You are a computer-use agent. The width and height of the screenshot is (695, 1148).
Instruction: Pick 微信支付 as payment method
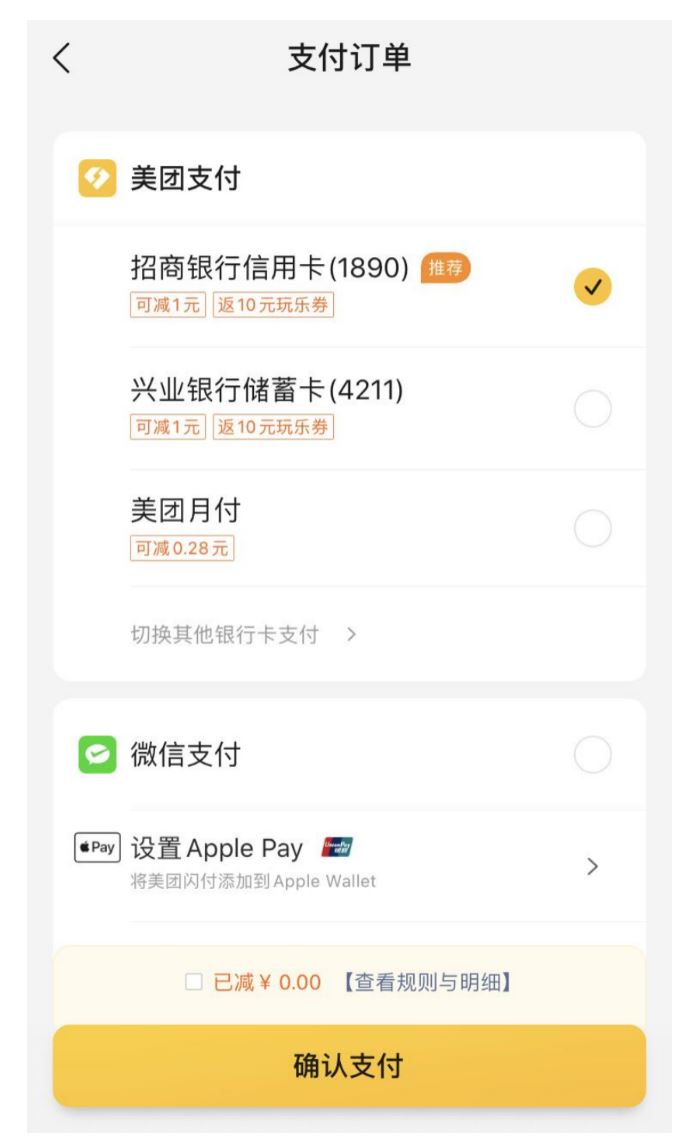[593, 754]
